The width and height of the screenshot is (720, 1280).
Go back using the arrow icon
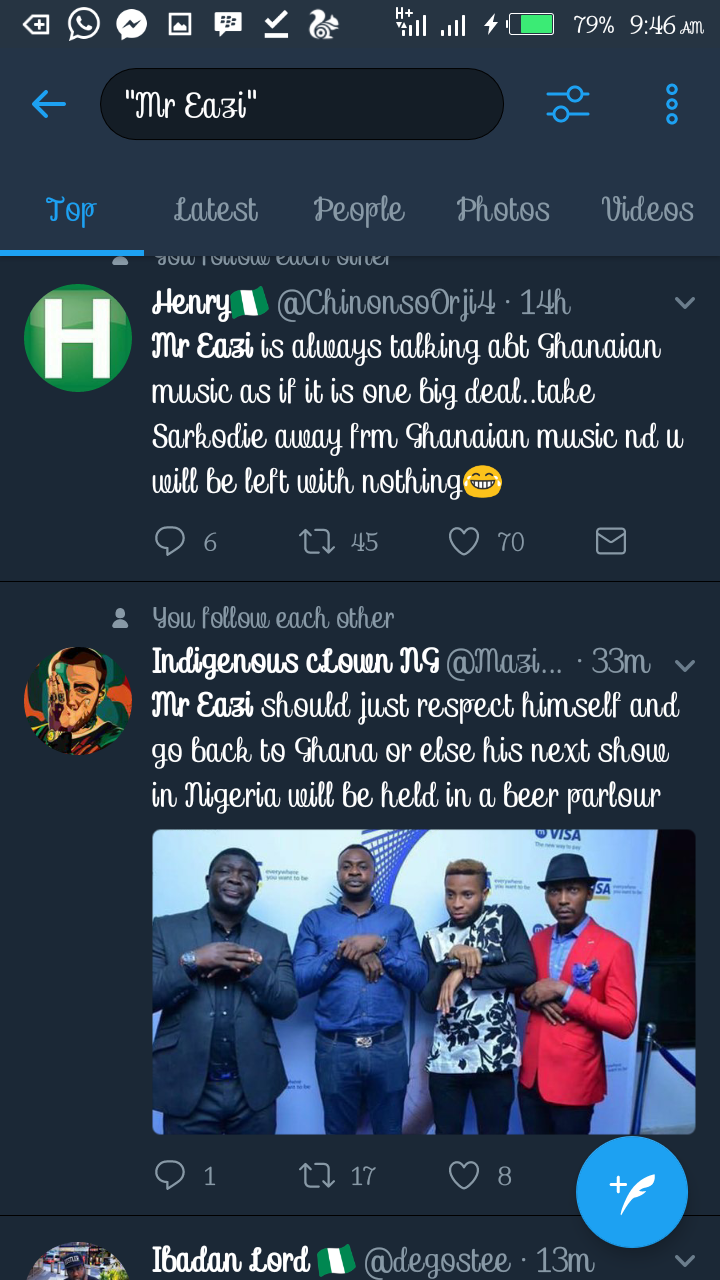tap(48, 104)
